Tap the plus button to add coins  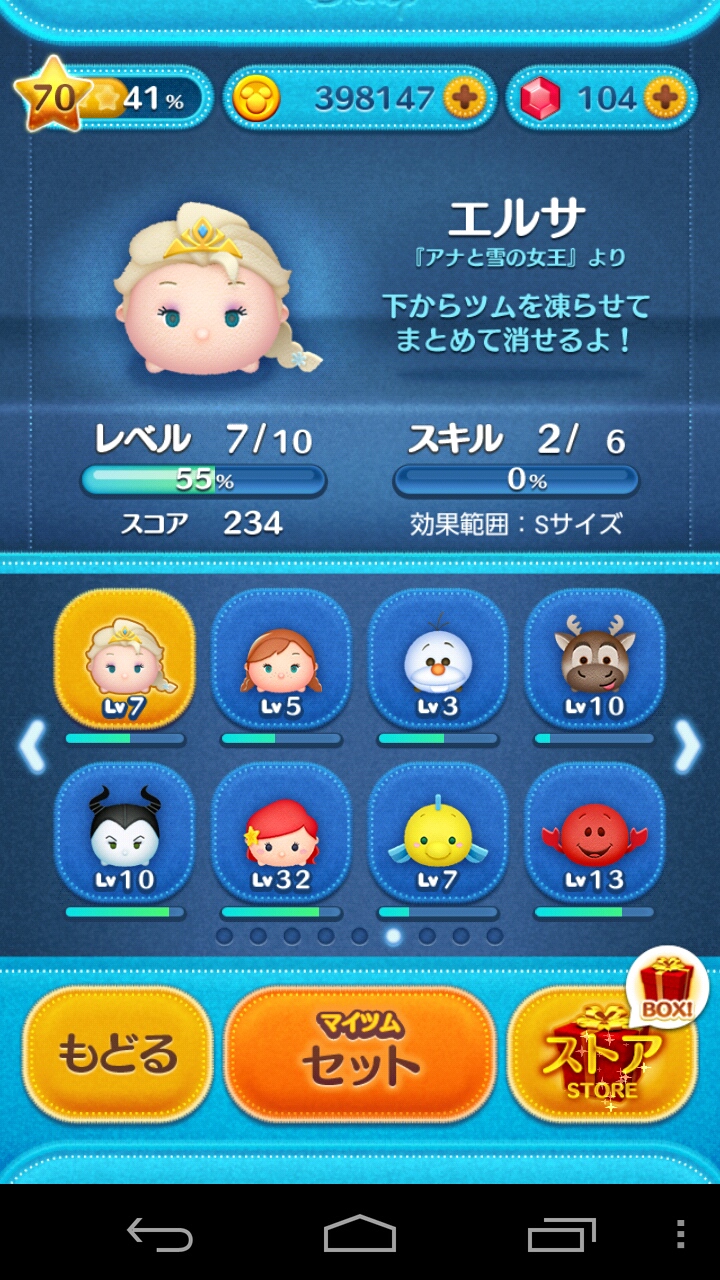464,98
